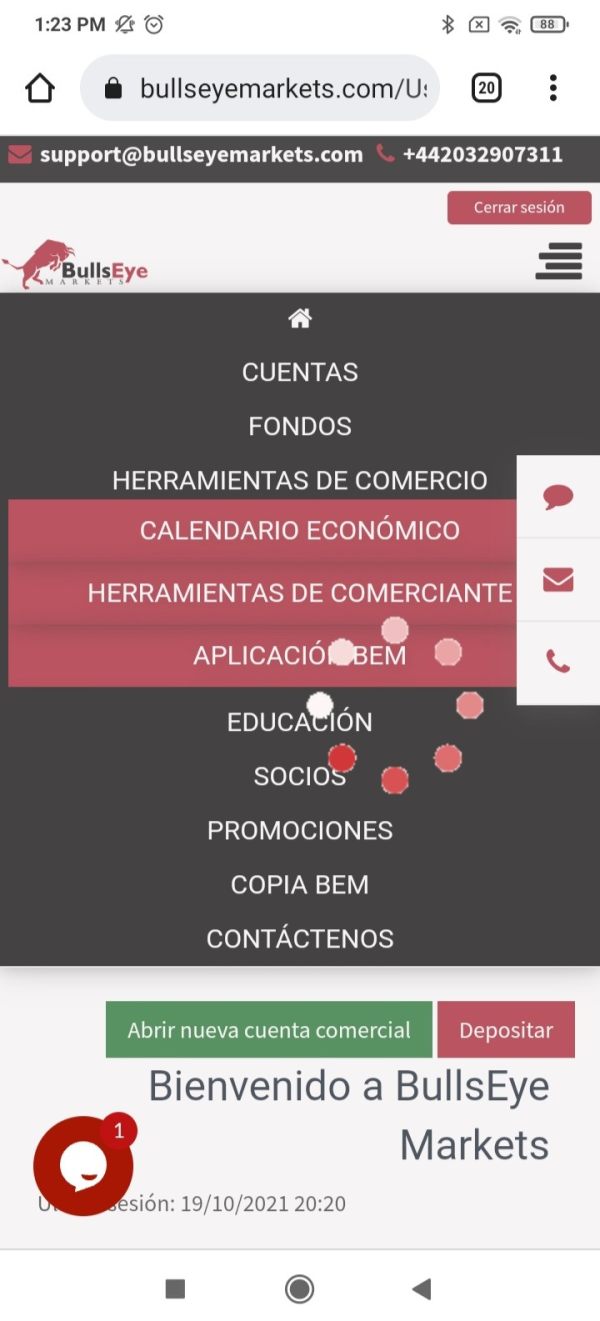Open the floating chat bubble with notification
This screenshot has height=1321, width=600.
pyautogui.click(x=83, y=1166)
